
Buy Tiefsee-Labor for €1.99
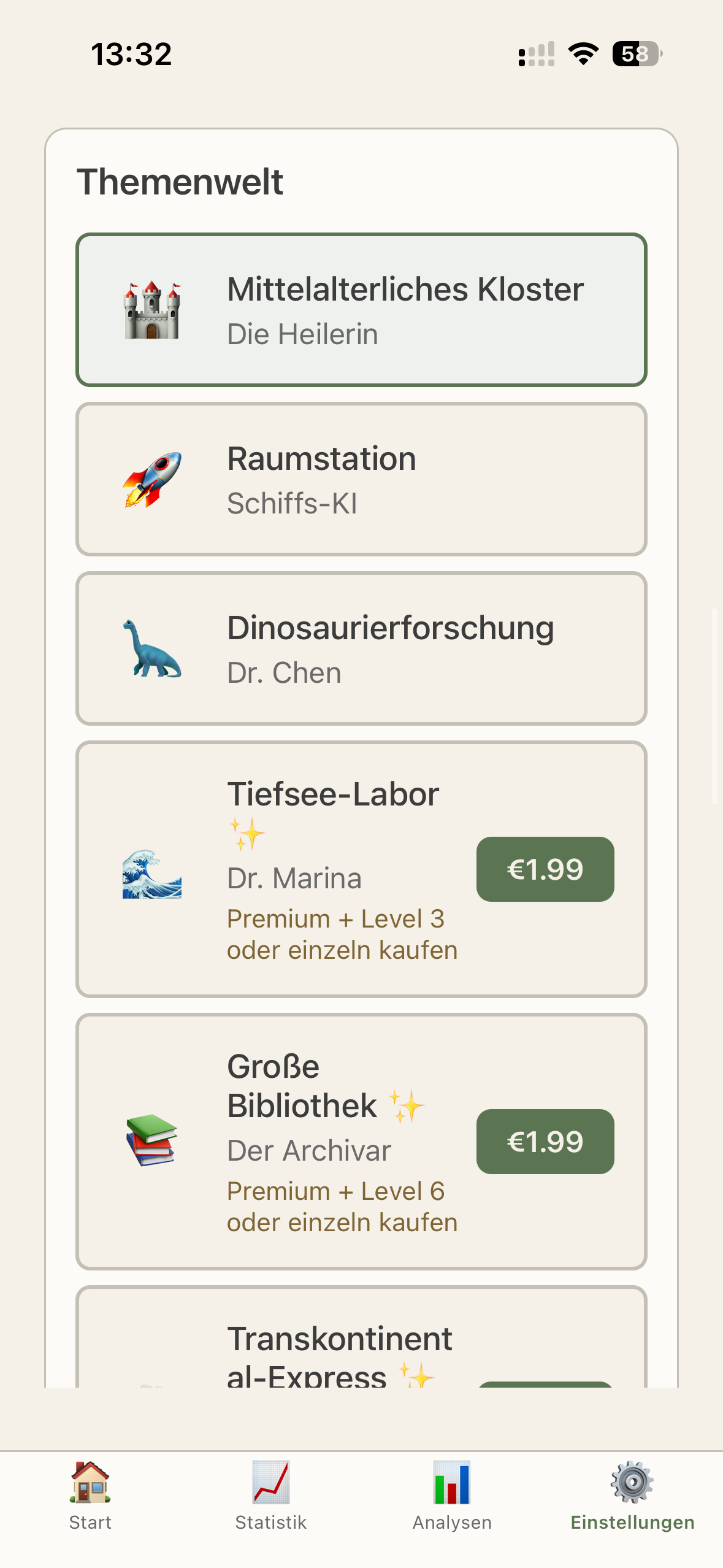coord(545,869)
